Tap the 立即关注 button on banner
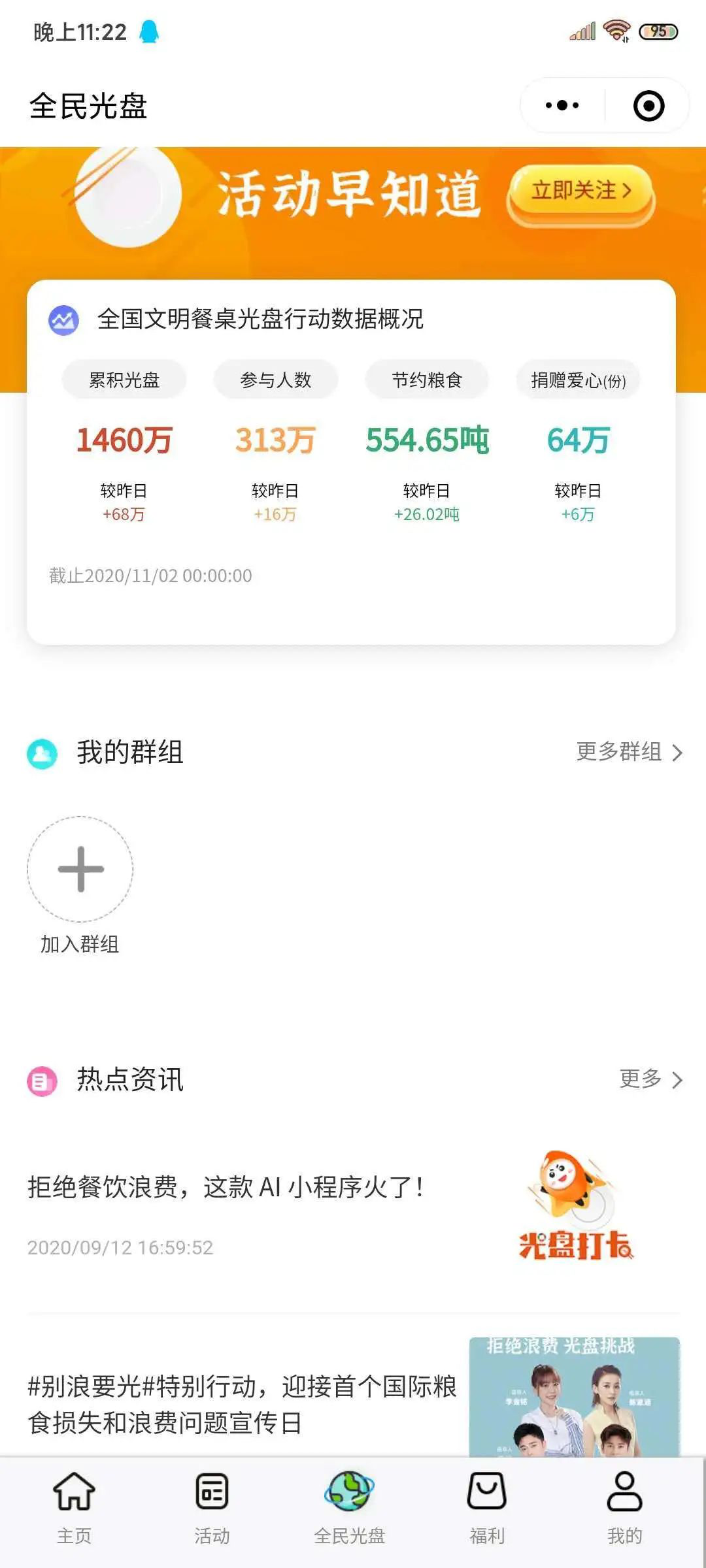 (580, 191)
